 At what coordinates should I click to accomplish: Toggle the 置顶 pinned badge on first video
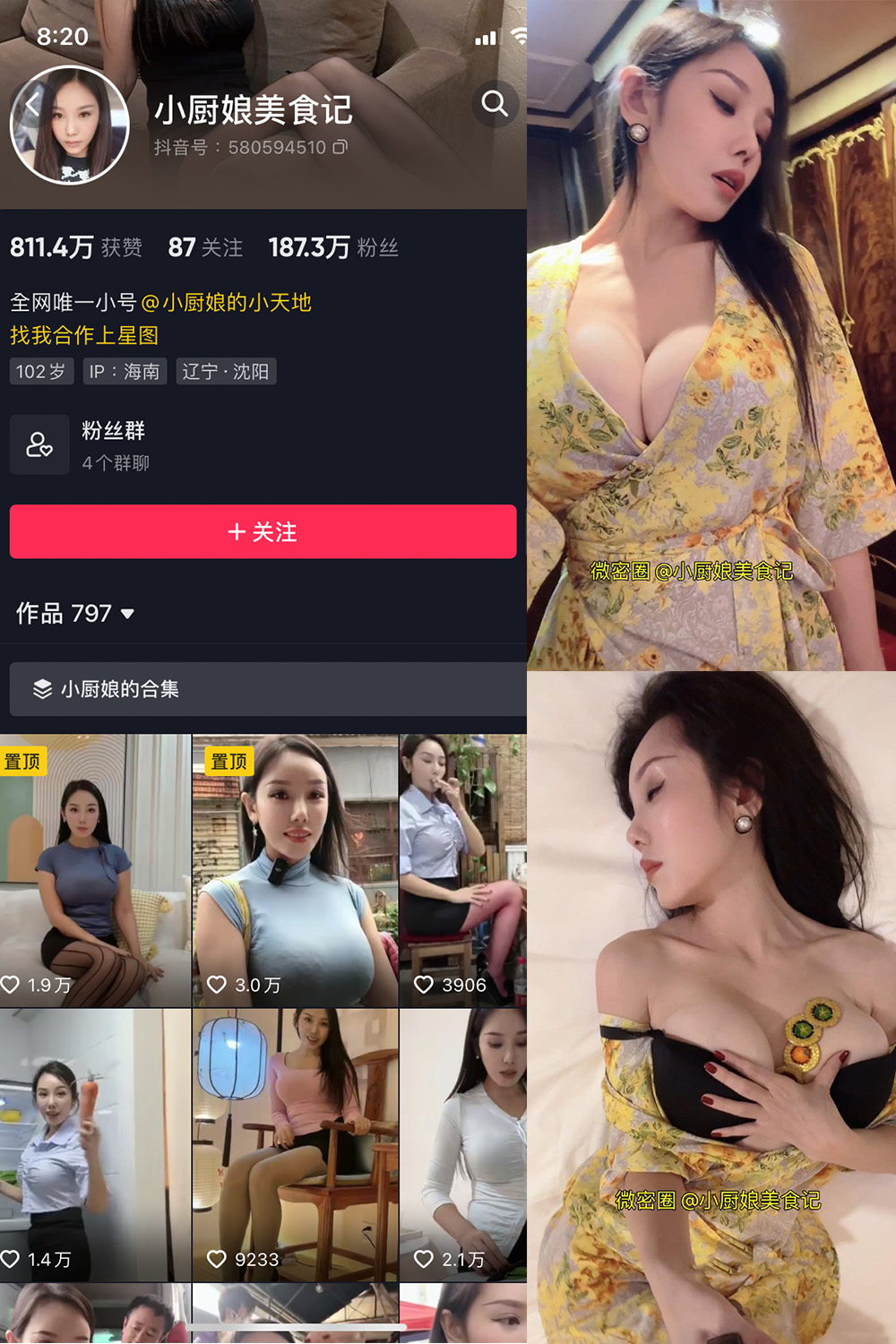click(22, 761)
